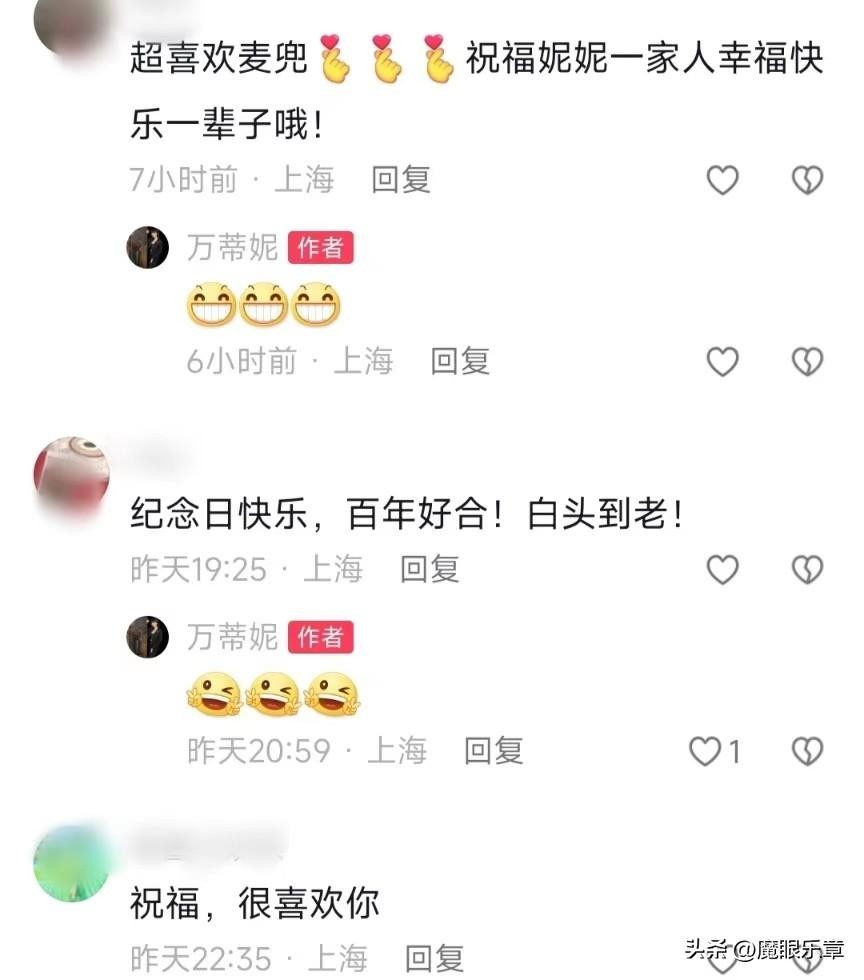Screen dimensions: 864x980
Task: Like 万蒂妮's reply from 6小时前
Action: tap(722, 361)
